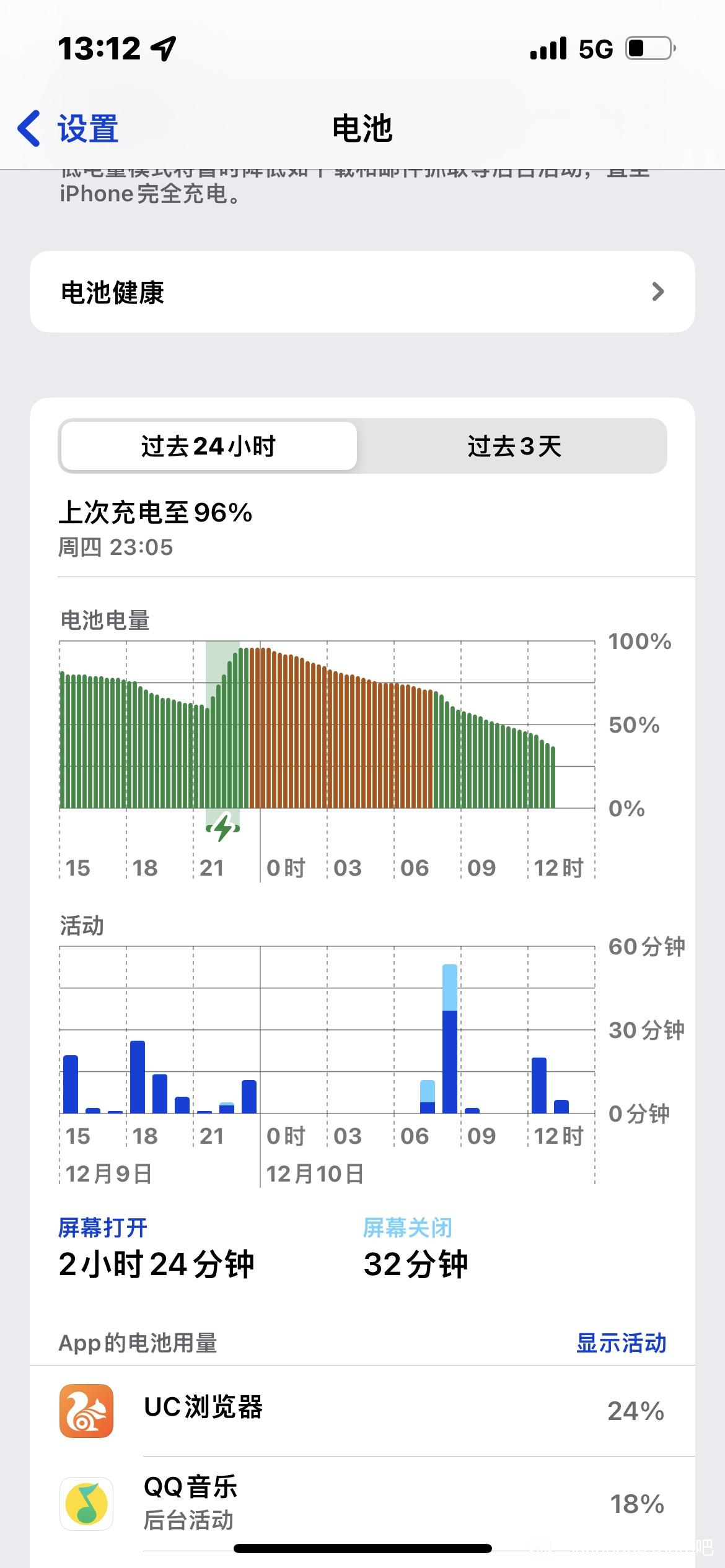Tap the charging section of 电池电量 chart
Viewport: 725px width, 1568px height.
pyautogui.click(x=223, y=725)
